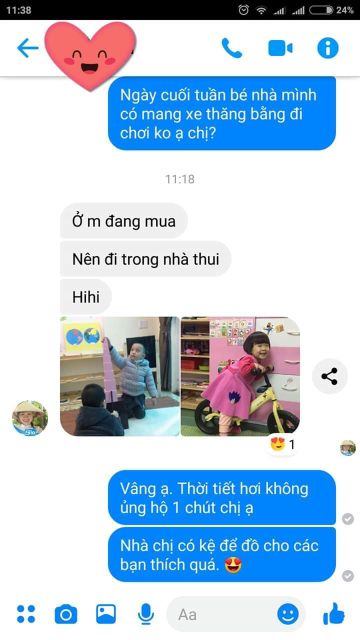Send a thumbs-up like

[x=333, y=614]
